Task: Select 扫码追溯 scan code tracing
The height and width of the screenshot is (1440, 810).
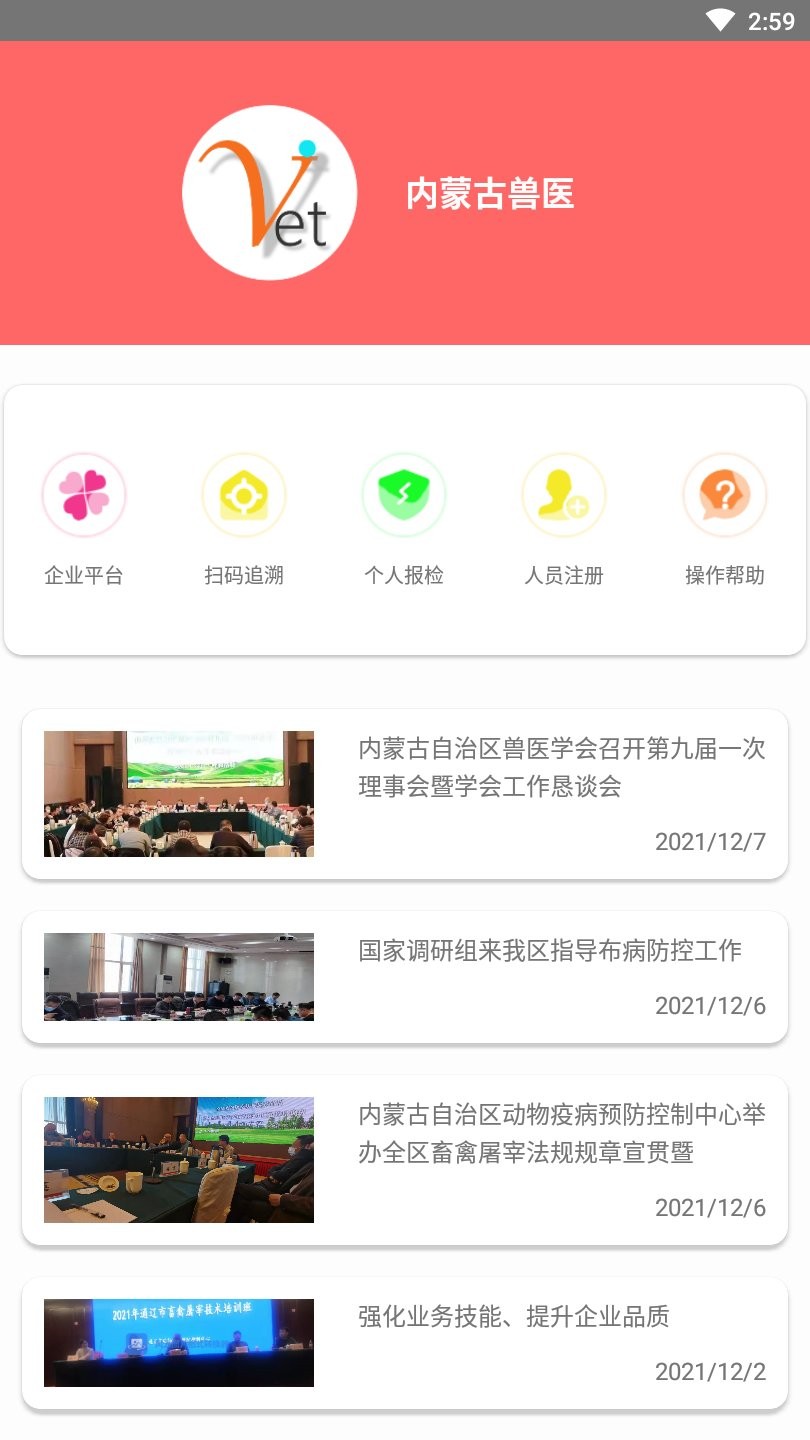Action: pos(244,496)
